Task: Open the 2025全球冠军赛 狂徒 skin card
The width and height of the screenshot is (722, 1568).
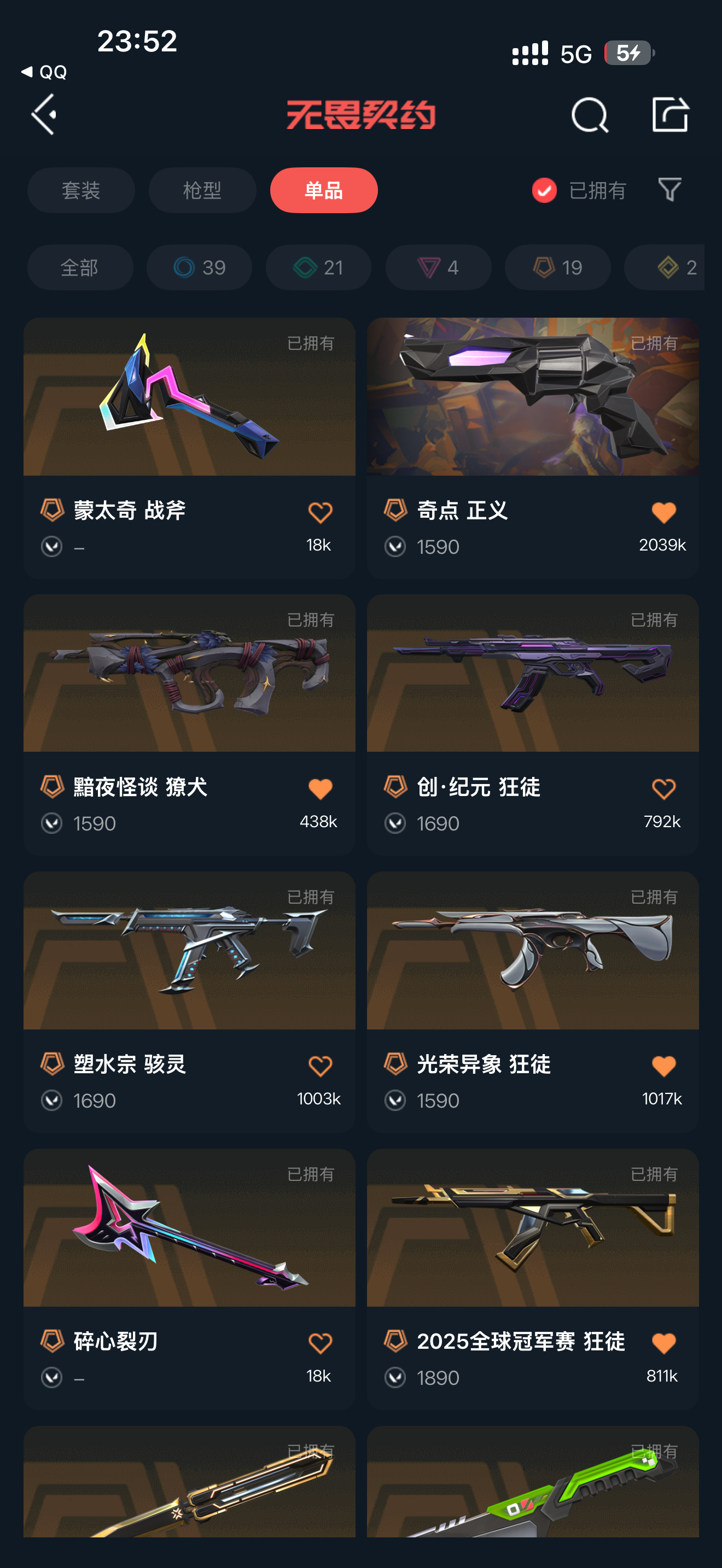Action: coord(533,1278)
